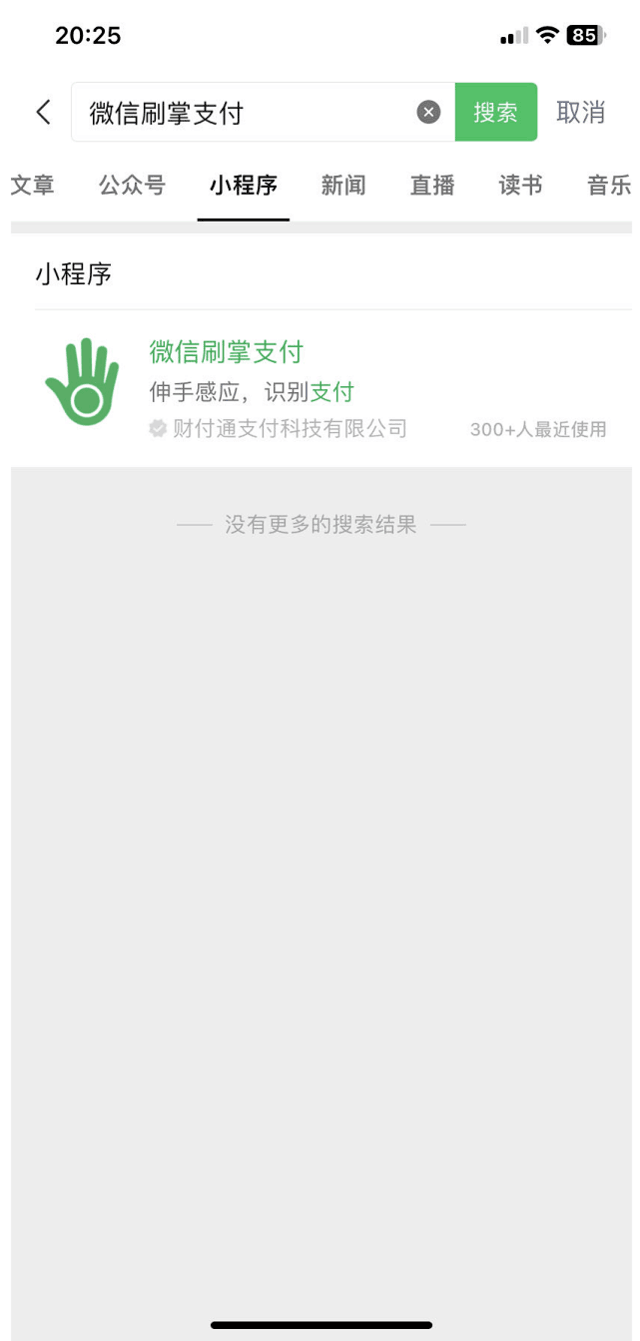Switch to the 公众号 tab
Image resolution: width=640 pixels, height=1341 pixels.
click(132, 185)
